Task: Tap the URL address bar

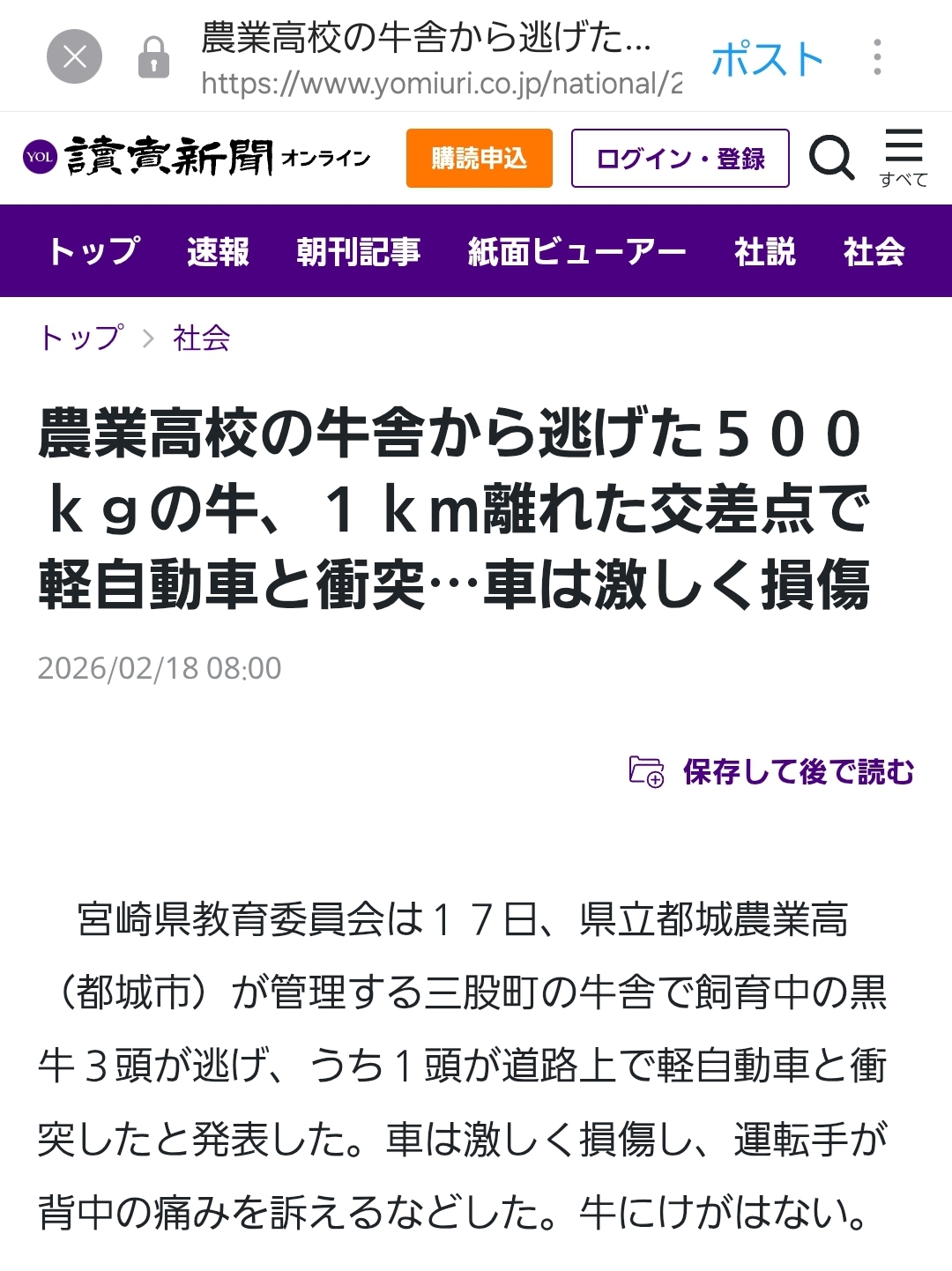Action: (441, 59)
